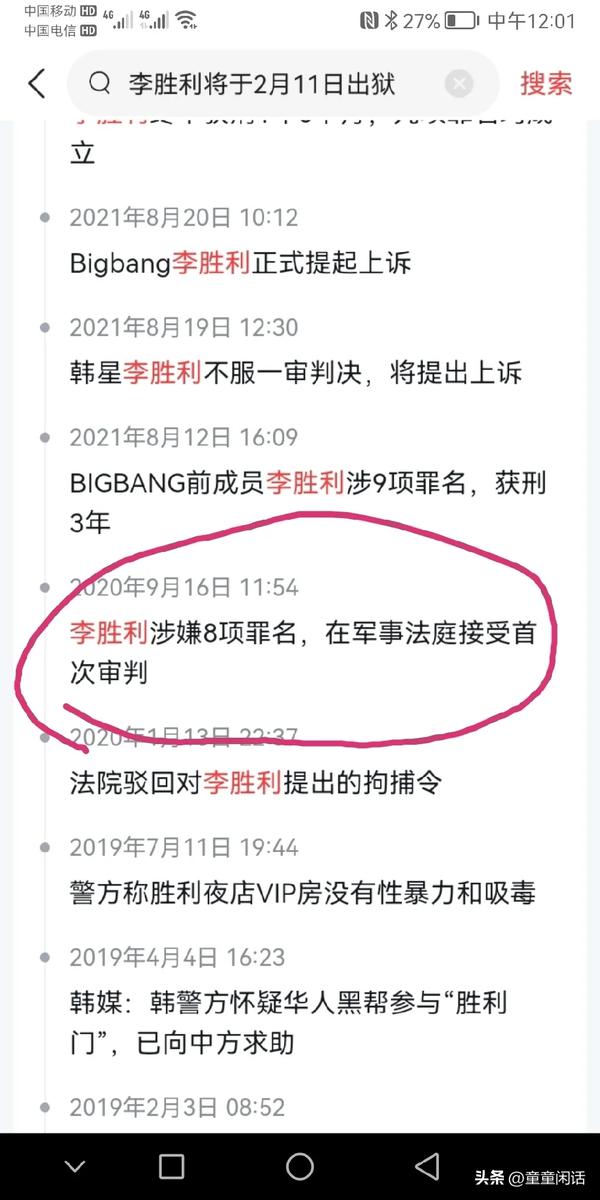Open news item 李胜利涉嫌8项罪名

point(308,652)
